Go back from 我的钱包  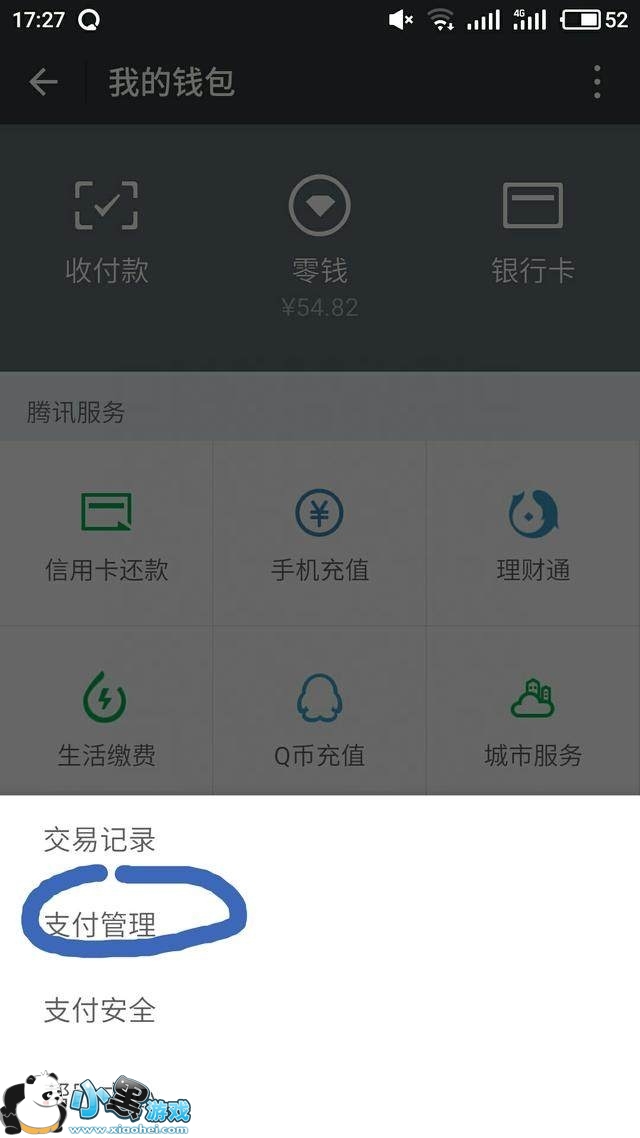(43, 82)
